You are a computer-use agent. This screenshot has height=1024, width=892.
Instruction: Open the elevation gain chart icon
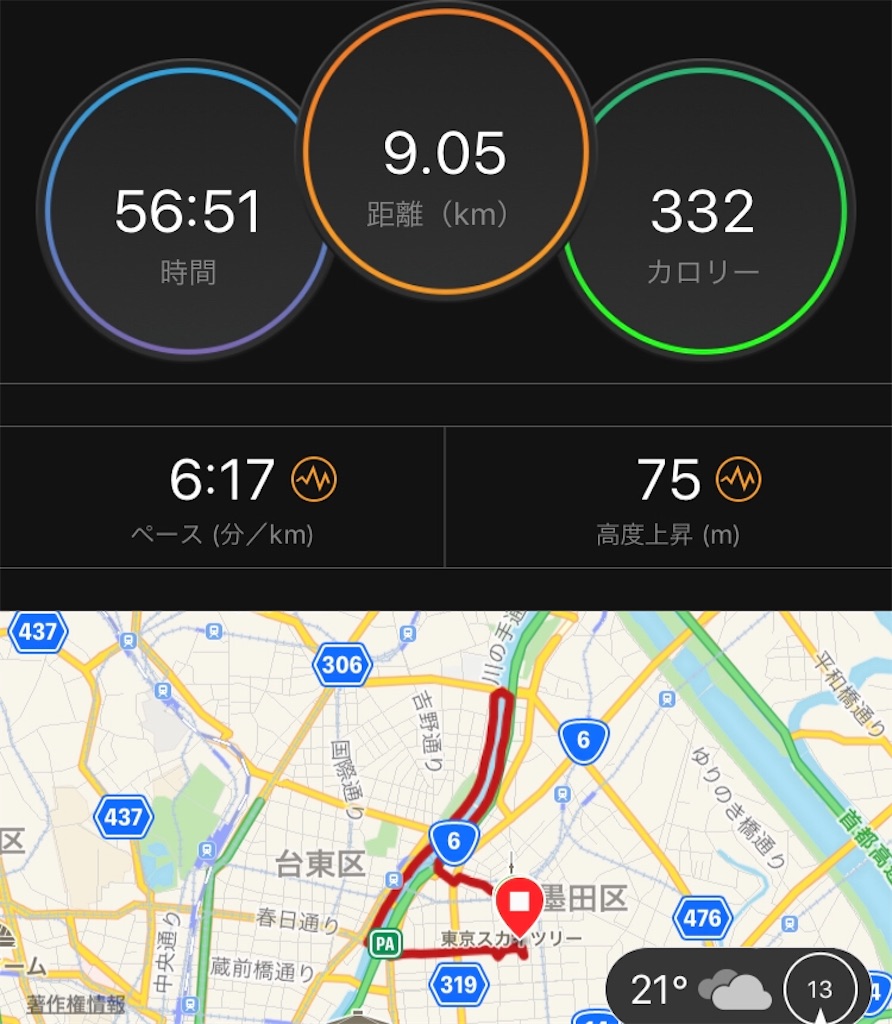[738, 481]
